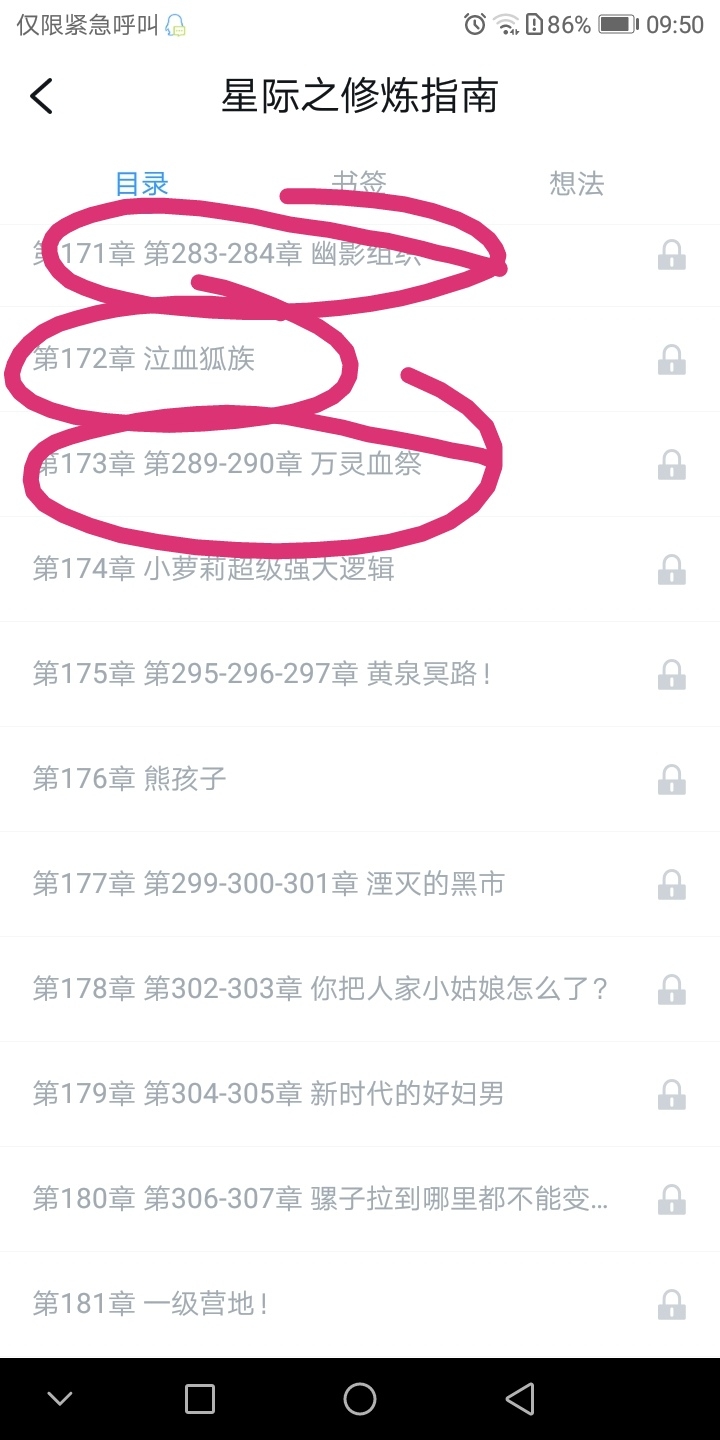Screen dimensions: 720x1440
Task: Open chapter 第171章 幽影组织
Action: [x=227, y=255]
